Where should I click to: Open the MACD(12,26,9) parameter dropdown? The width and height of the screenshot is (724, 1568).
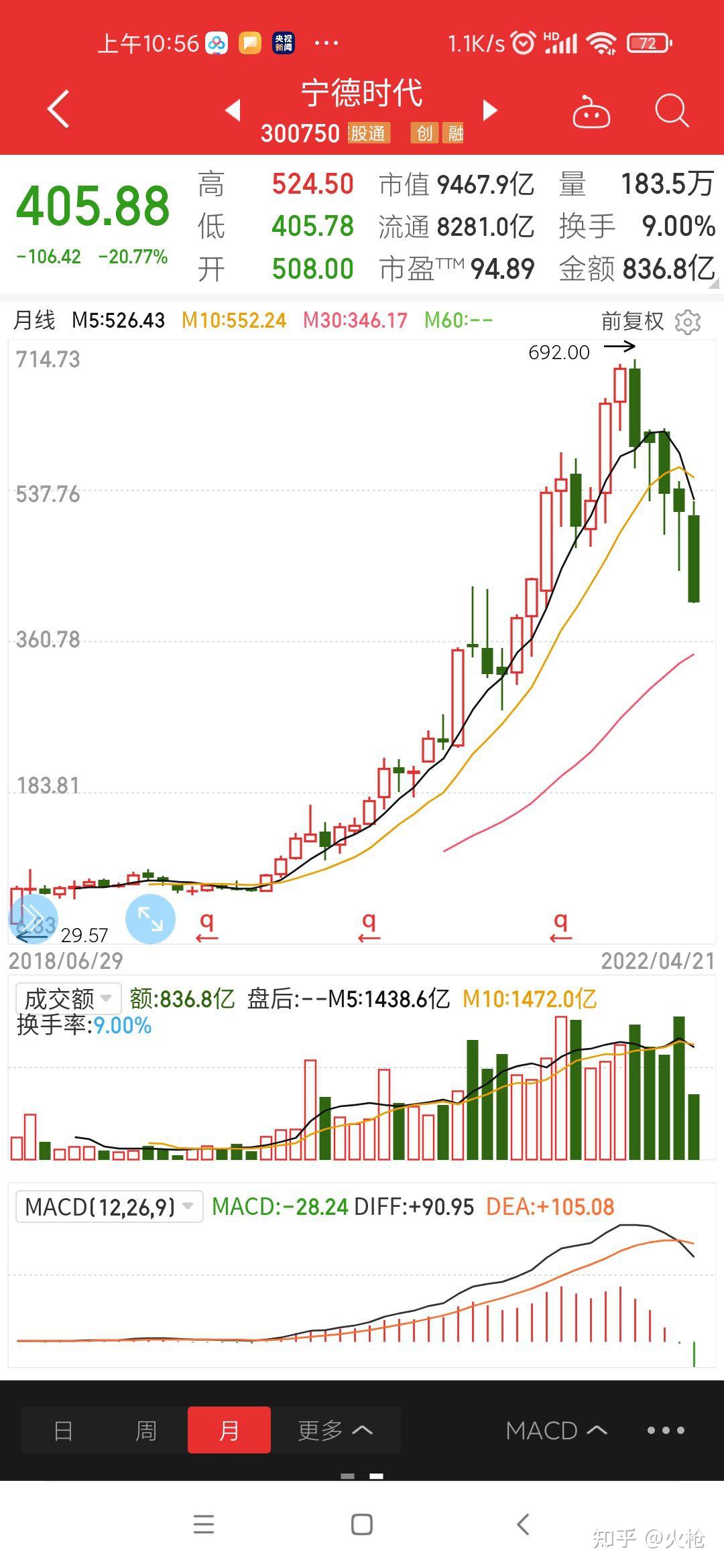click(107, 1205)
